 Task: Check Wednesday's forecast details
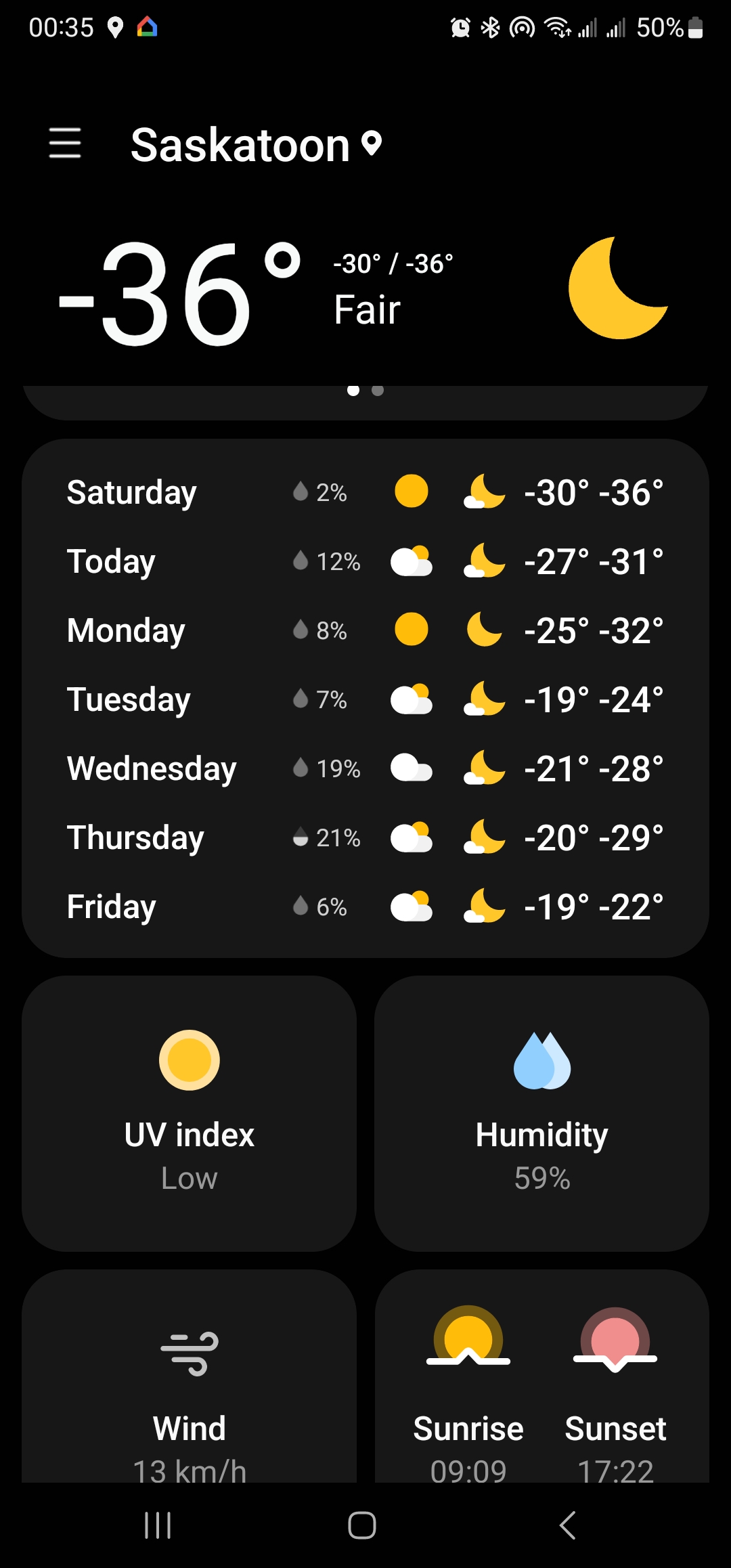click(365, 768)
